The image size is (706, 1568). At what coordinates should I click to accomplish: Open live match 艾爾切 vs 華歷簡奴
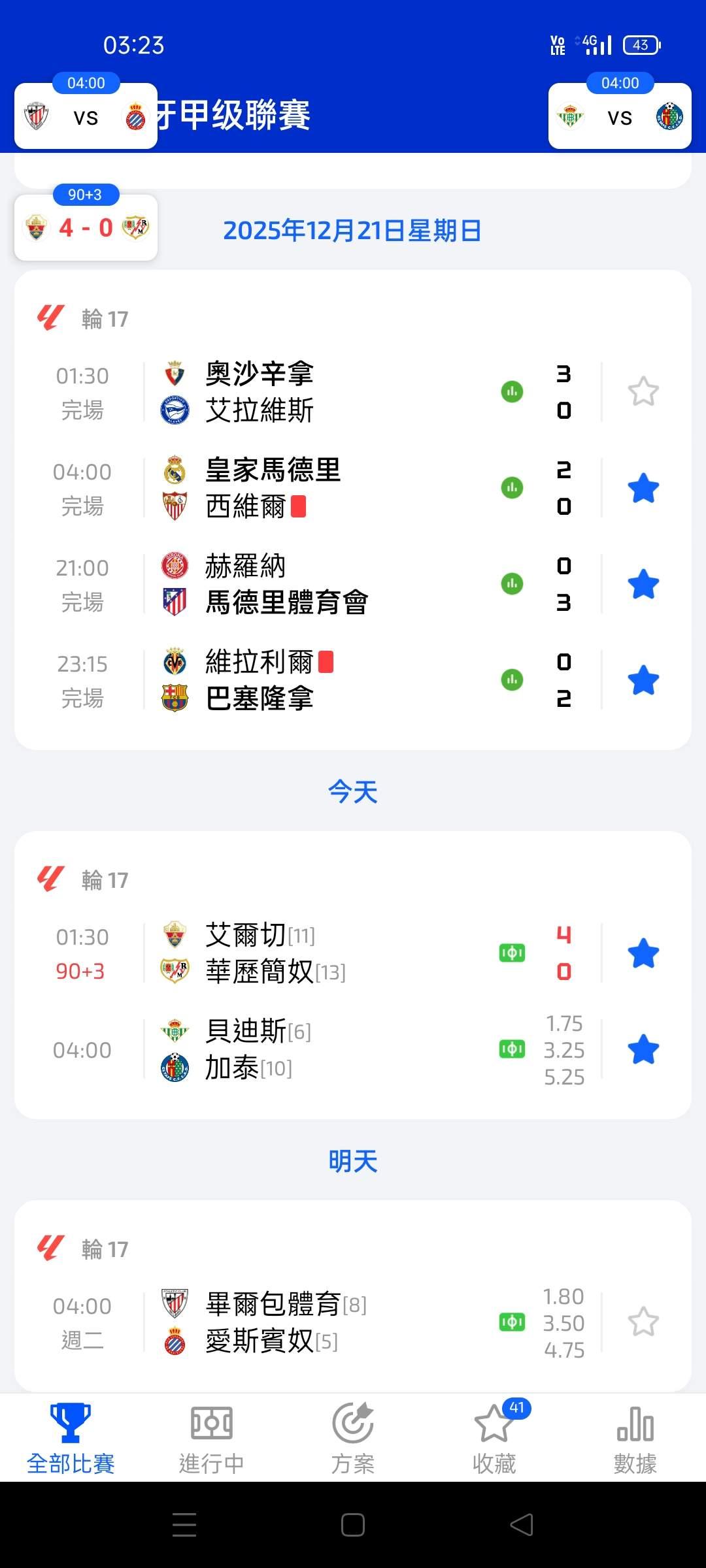(353, 954)
